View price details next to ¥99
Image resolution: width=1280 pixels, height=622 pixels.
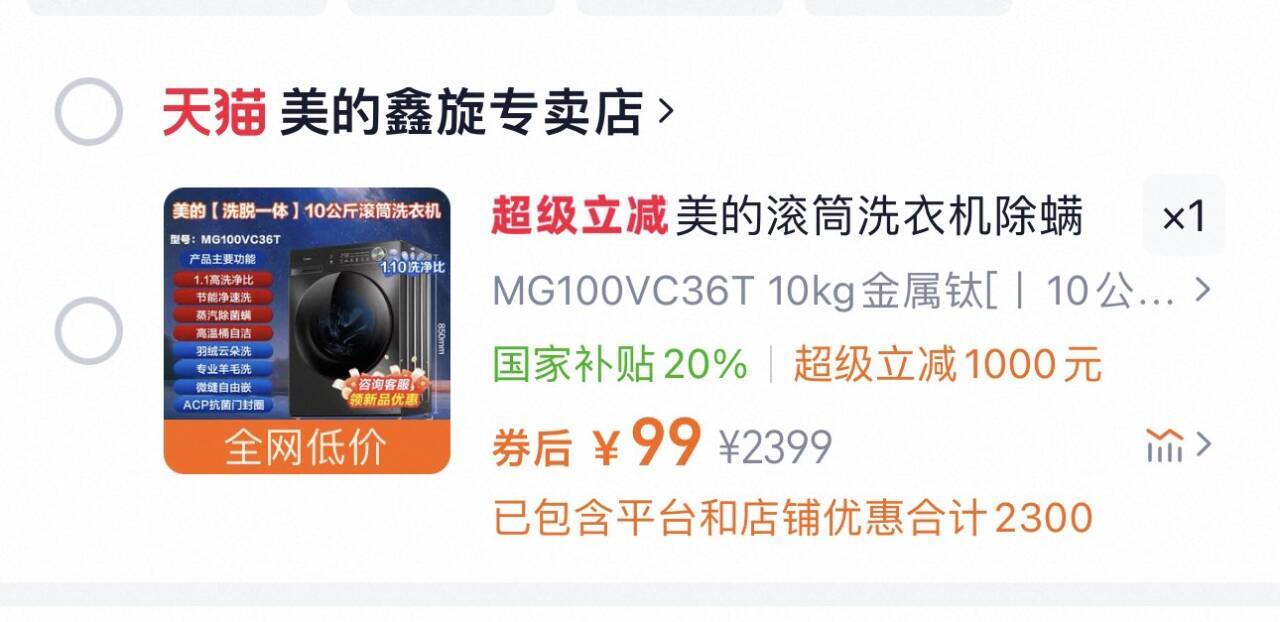[1178, 445]
